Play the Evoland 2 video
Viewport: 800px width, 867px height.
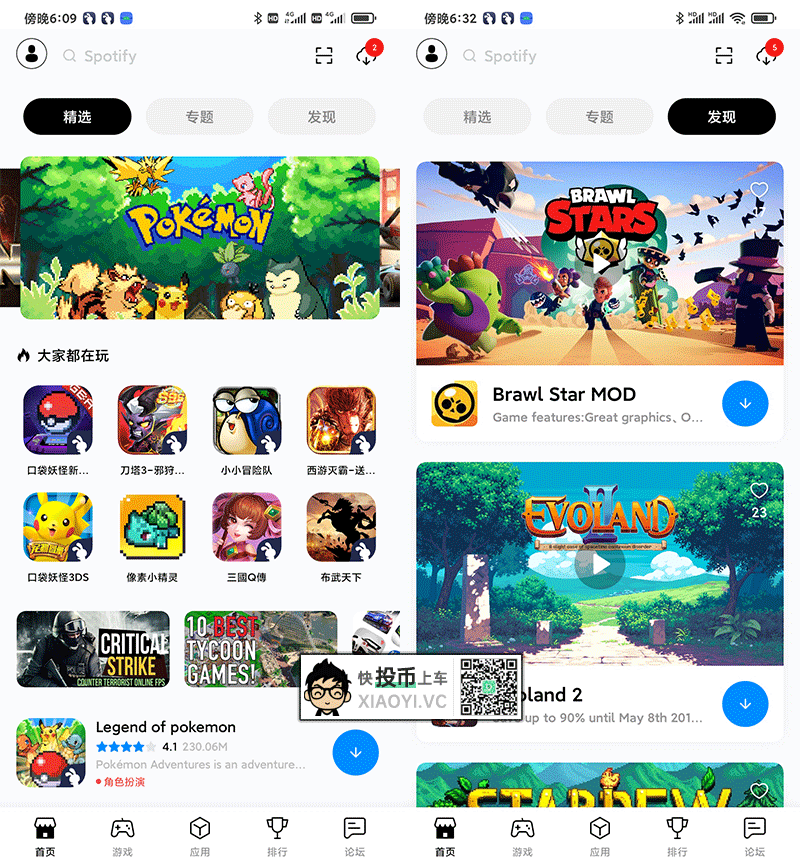coord(599,564)
